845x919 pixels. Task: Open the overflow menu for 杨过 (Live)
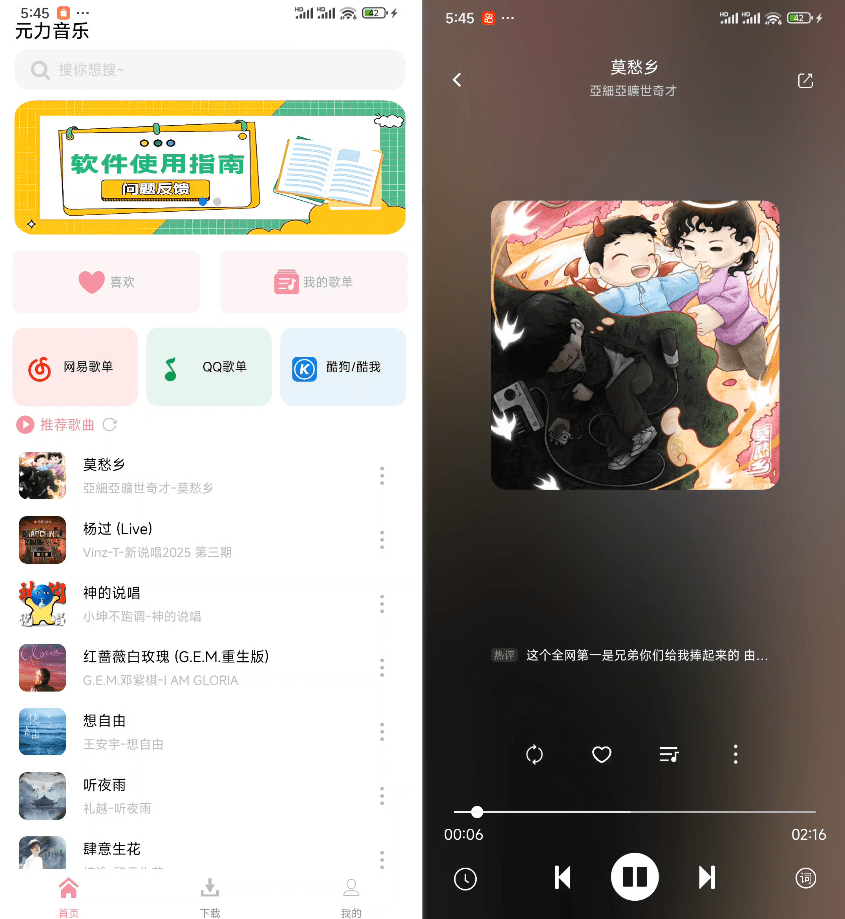[x=382, y=540]
